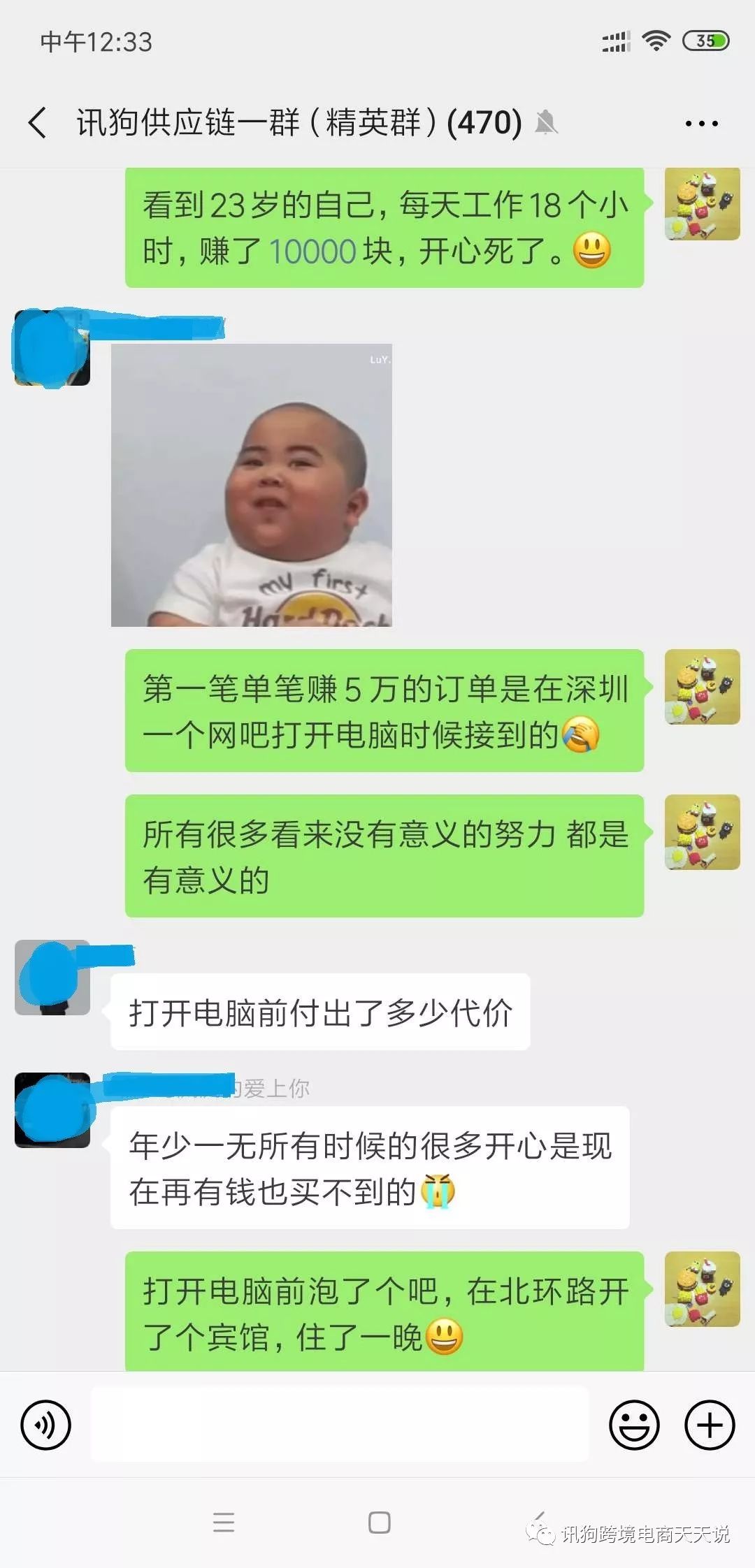Tap the 10000 link in the first message
The image size is (755, 1568).
(312, 252)
